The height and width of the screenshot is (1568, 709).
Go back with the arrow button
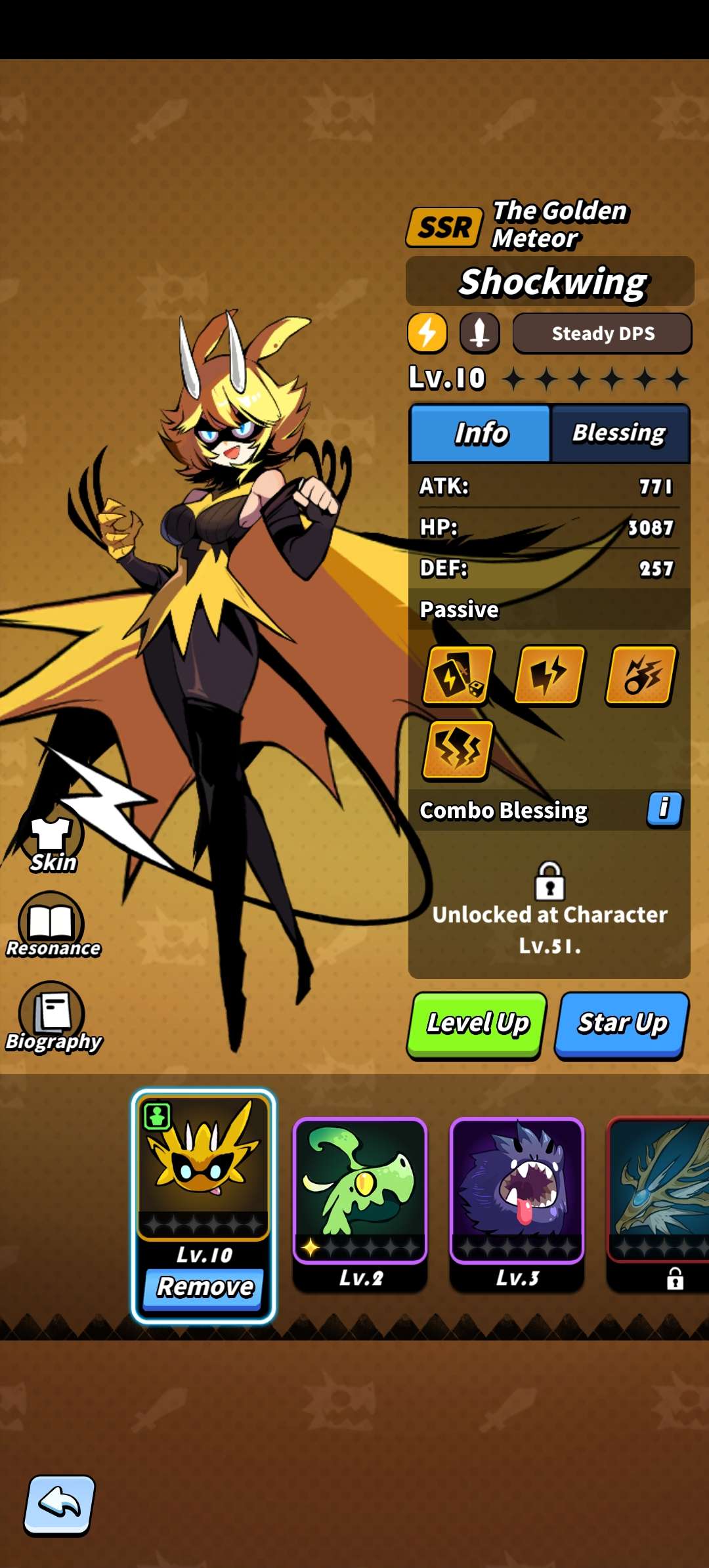coord(60,1505)
